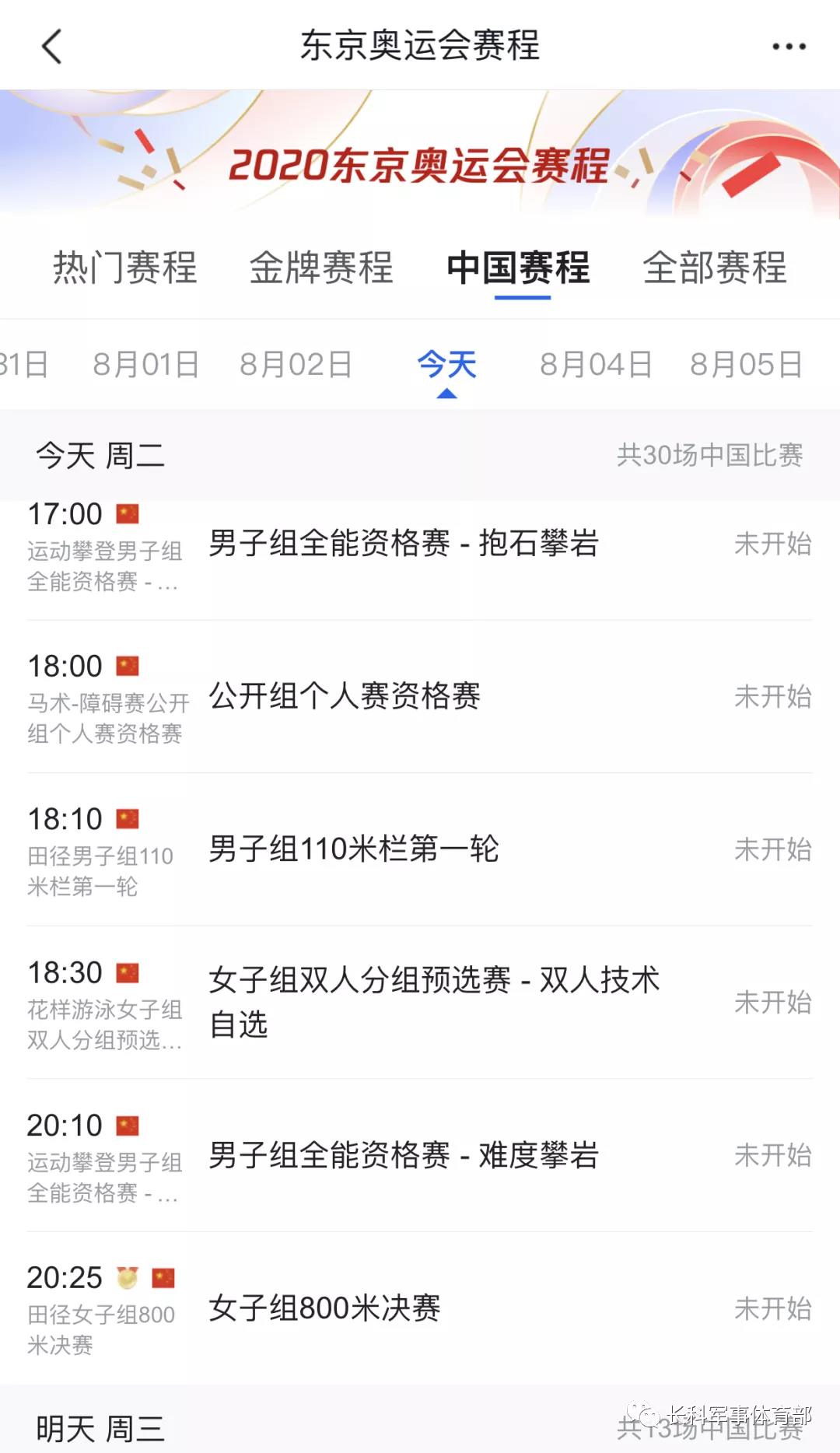This screenshot has height=1453, width=840.
Task: Select the 中国赛程 tab
Action: point(519,268)
